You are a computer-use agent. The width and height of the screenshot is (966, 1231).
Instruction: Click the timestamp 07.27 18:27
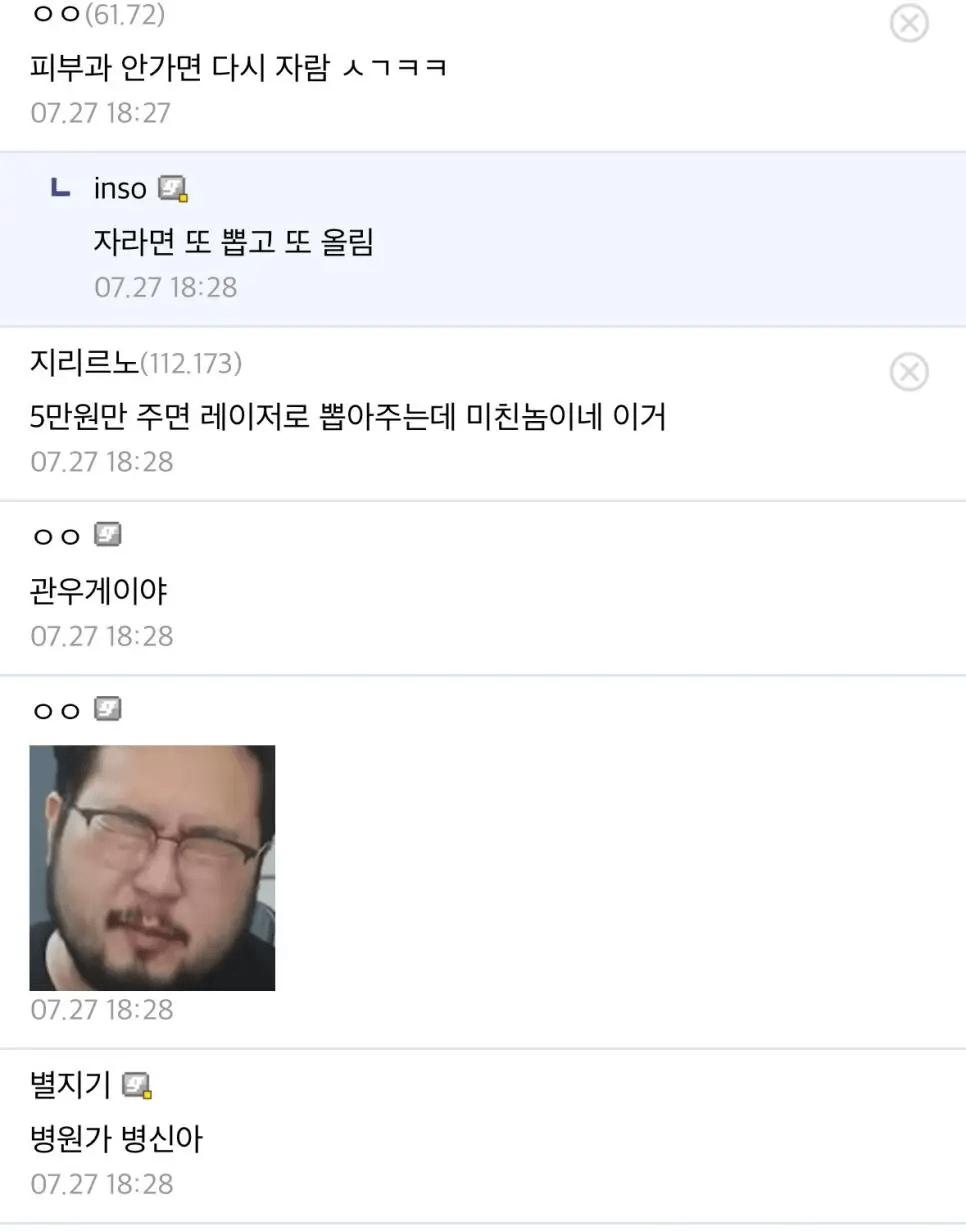pyautogui.click(x=100, y=112)
